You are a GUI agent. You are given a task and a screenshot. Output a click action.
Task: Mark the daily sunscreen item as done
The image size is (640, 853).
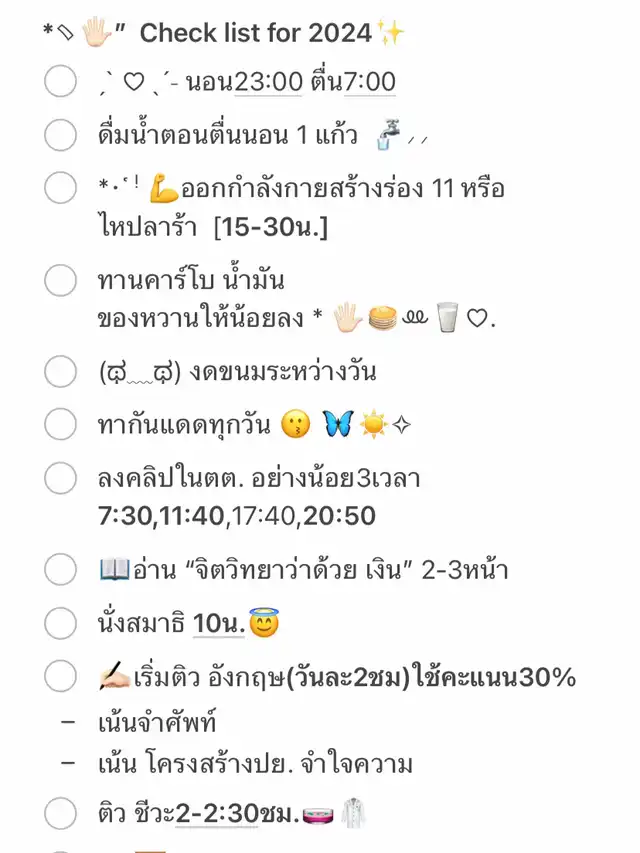tap(61, 425)
